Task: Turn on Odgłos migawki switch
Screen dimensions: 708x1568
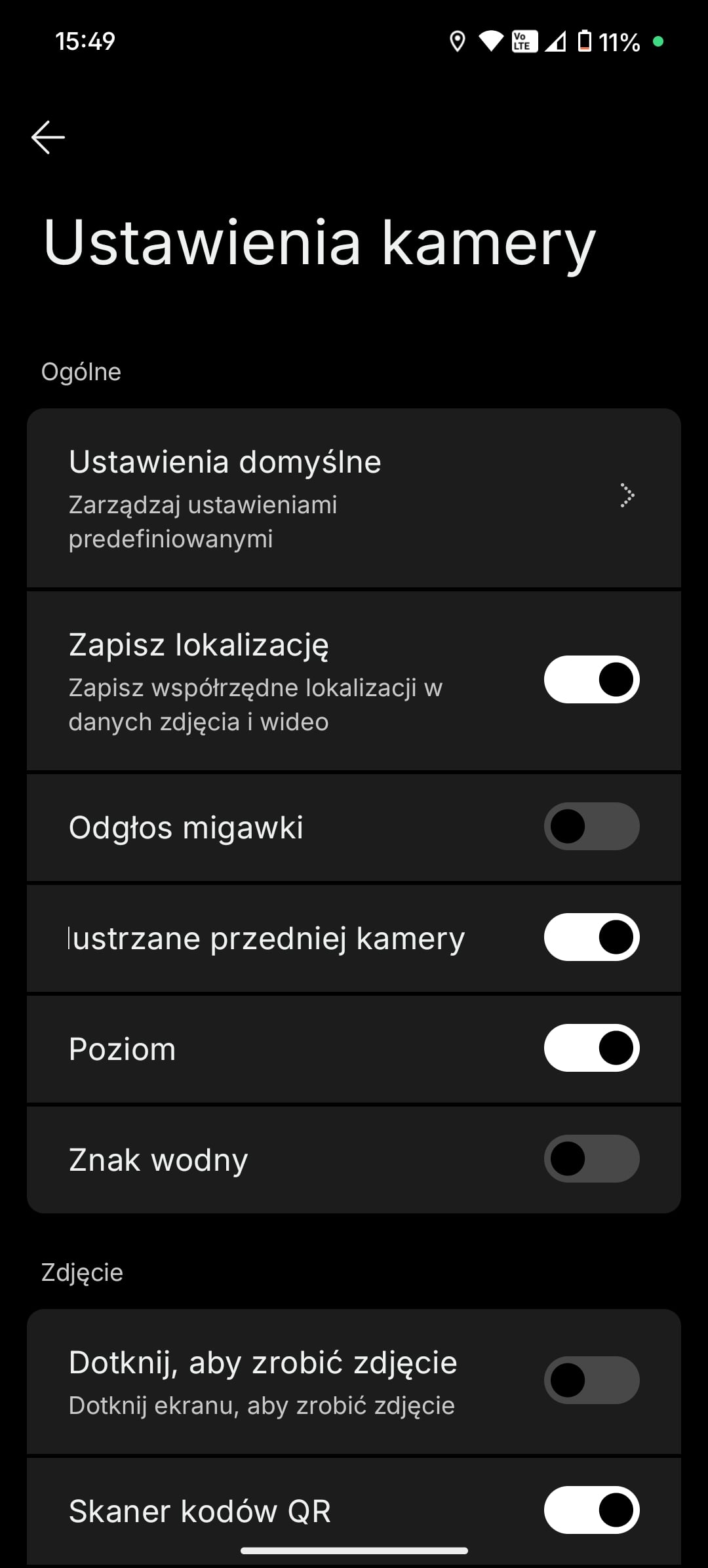Action: [x=591, y=826]
